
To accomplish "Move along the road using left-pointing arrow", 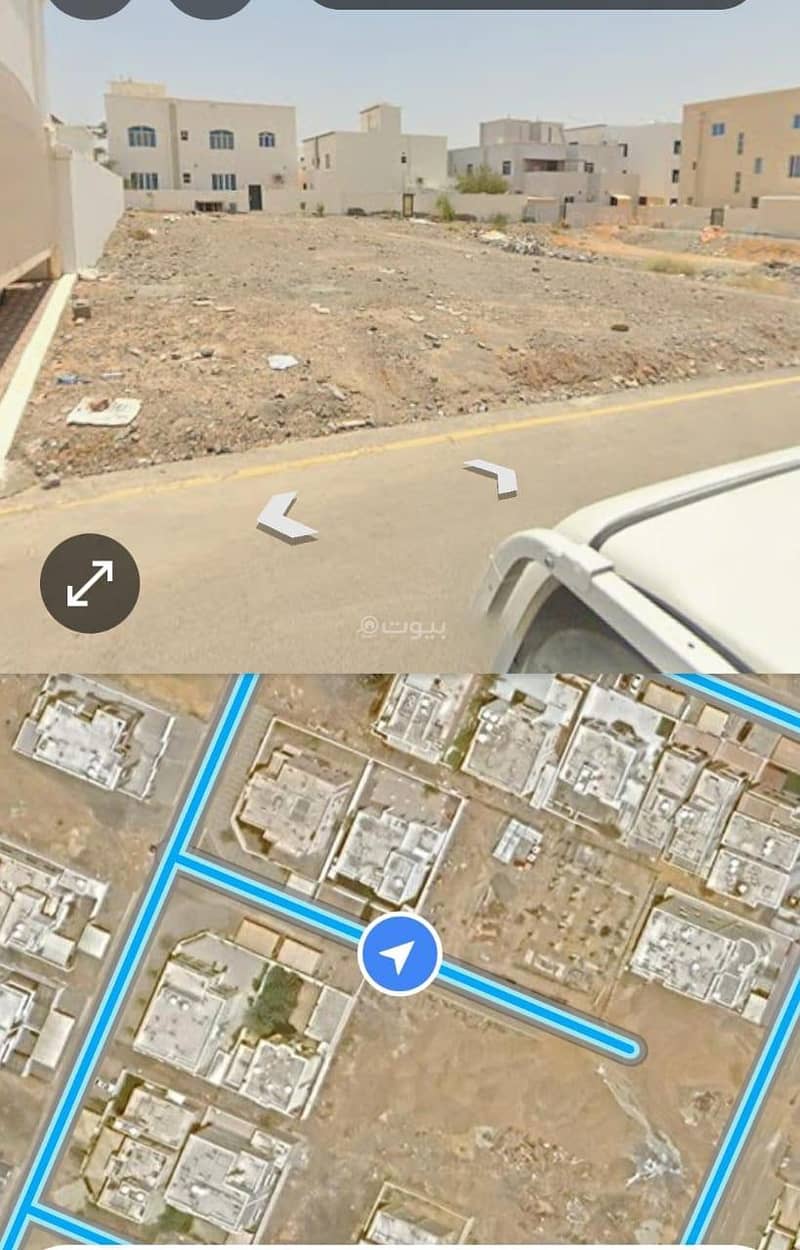I will point(283,518).
